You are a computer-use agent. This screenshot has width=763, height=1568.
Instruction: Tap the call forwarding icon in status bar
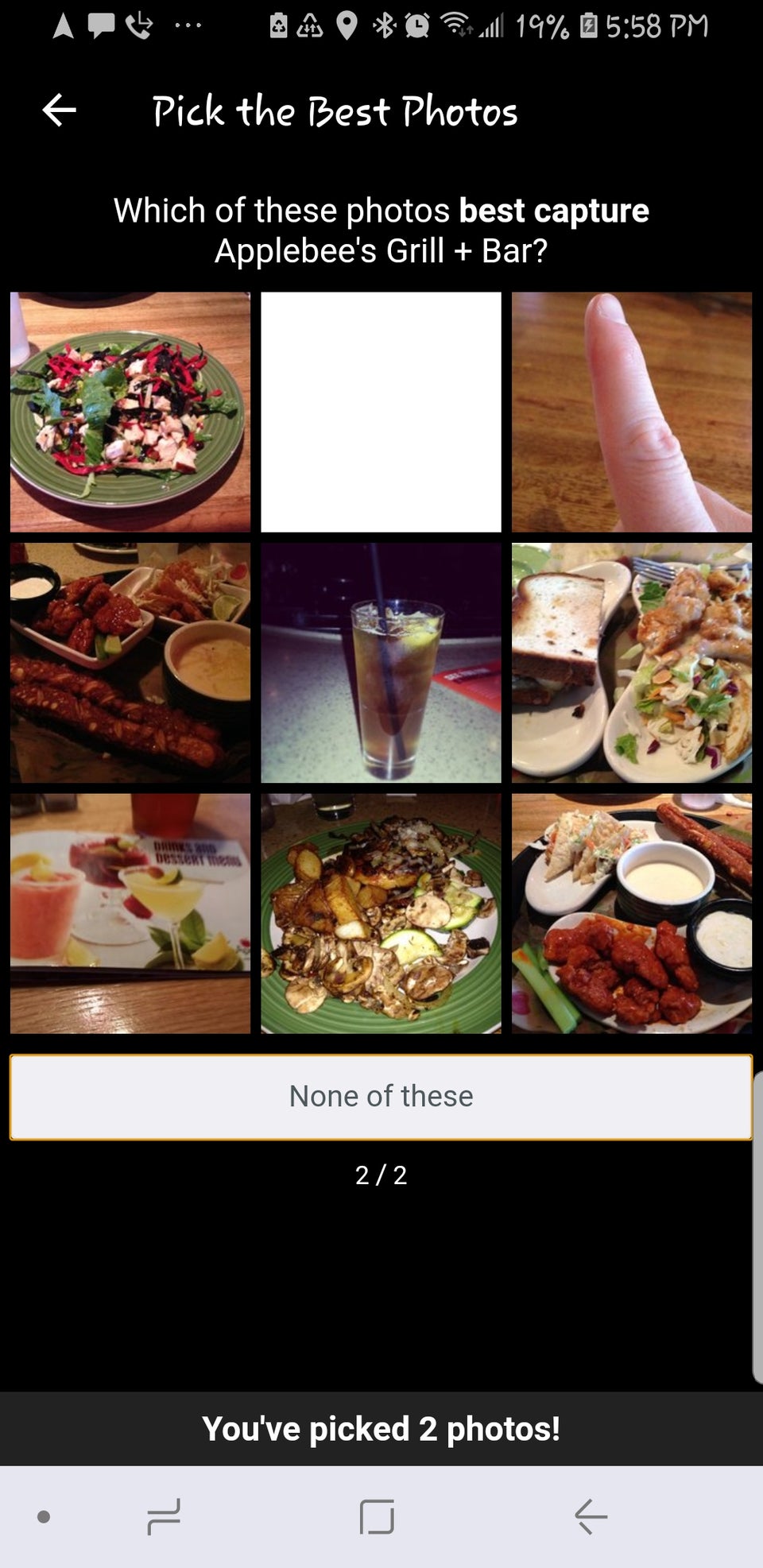tap(137, 25)
